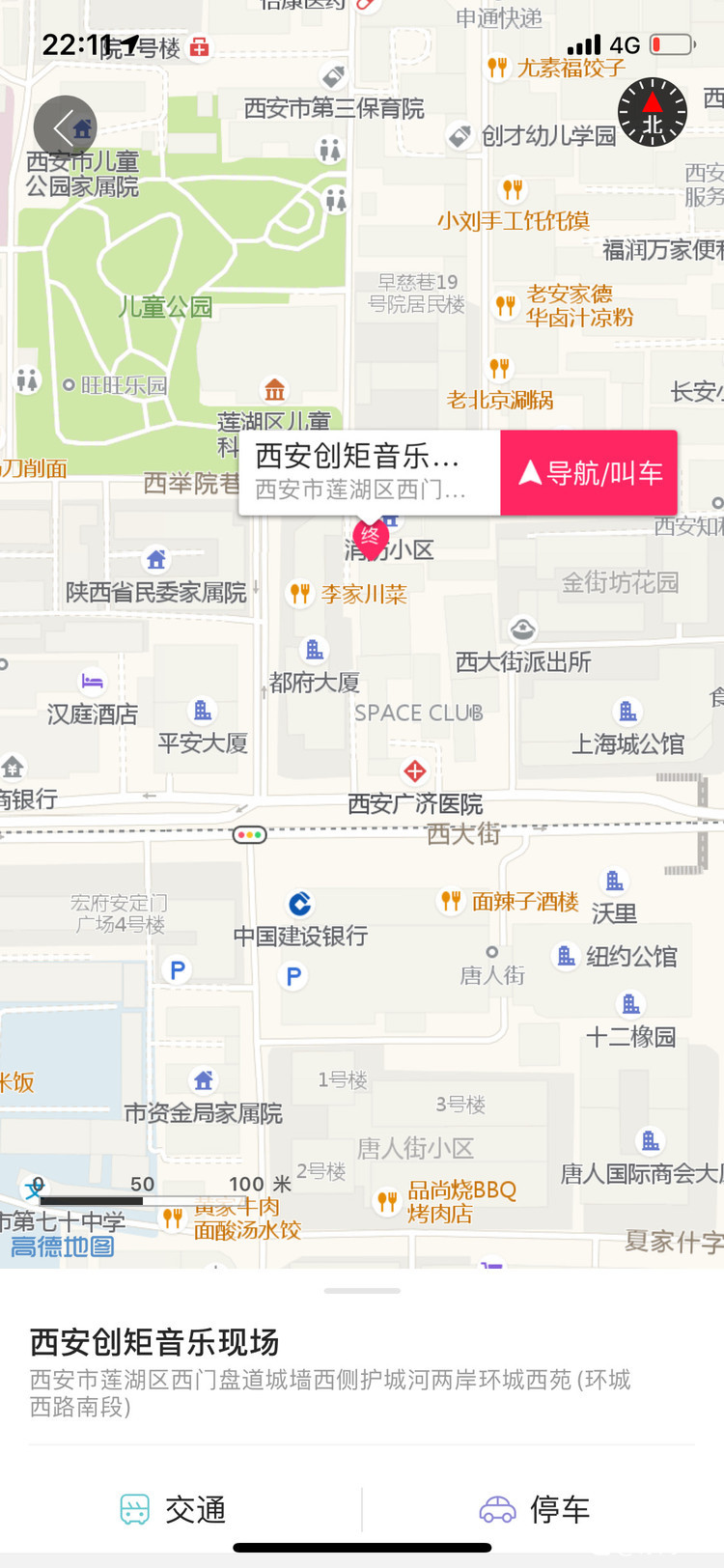Tap the 上海城公馆 building marker
This screenshot has width=724, height=1568.
click(627, 713)
